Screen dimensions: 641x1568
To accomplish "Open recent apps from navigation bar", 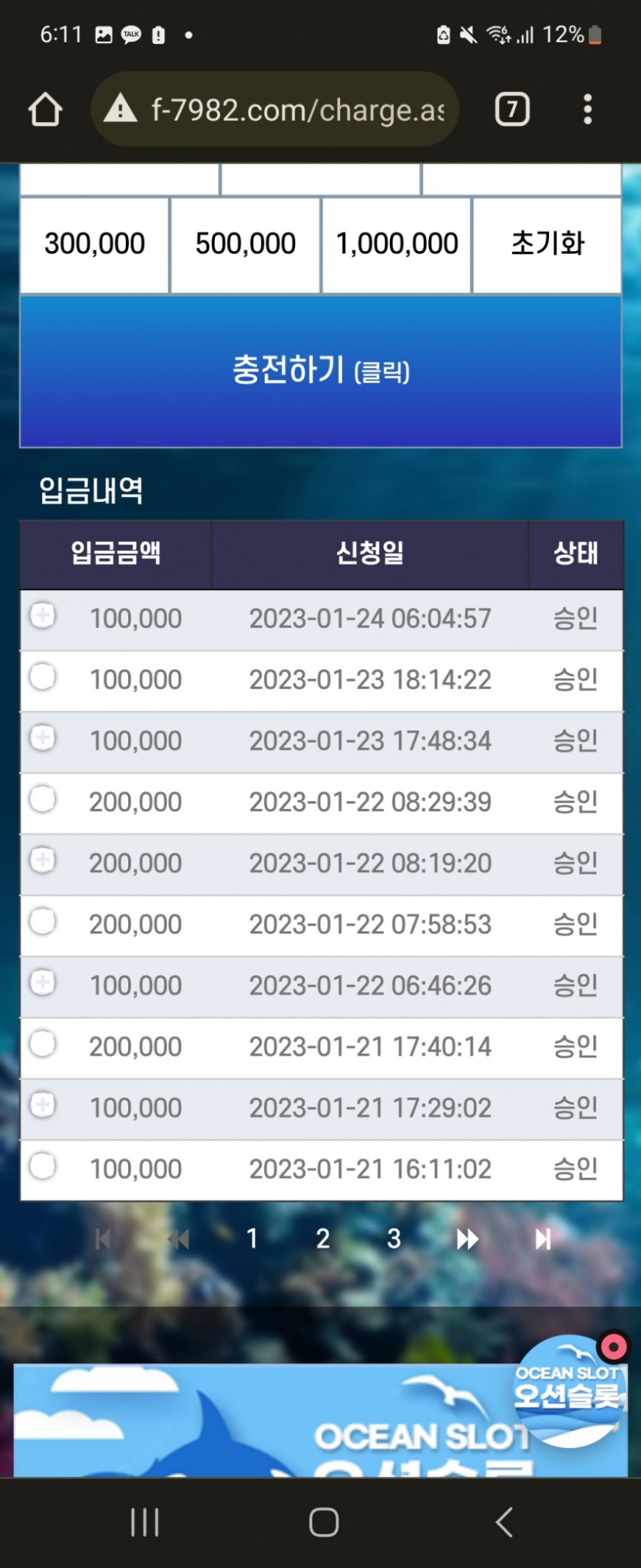I will coord(144,1522).
